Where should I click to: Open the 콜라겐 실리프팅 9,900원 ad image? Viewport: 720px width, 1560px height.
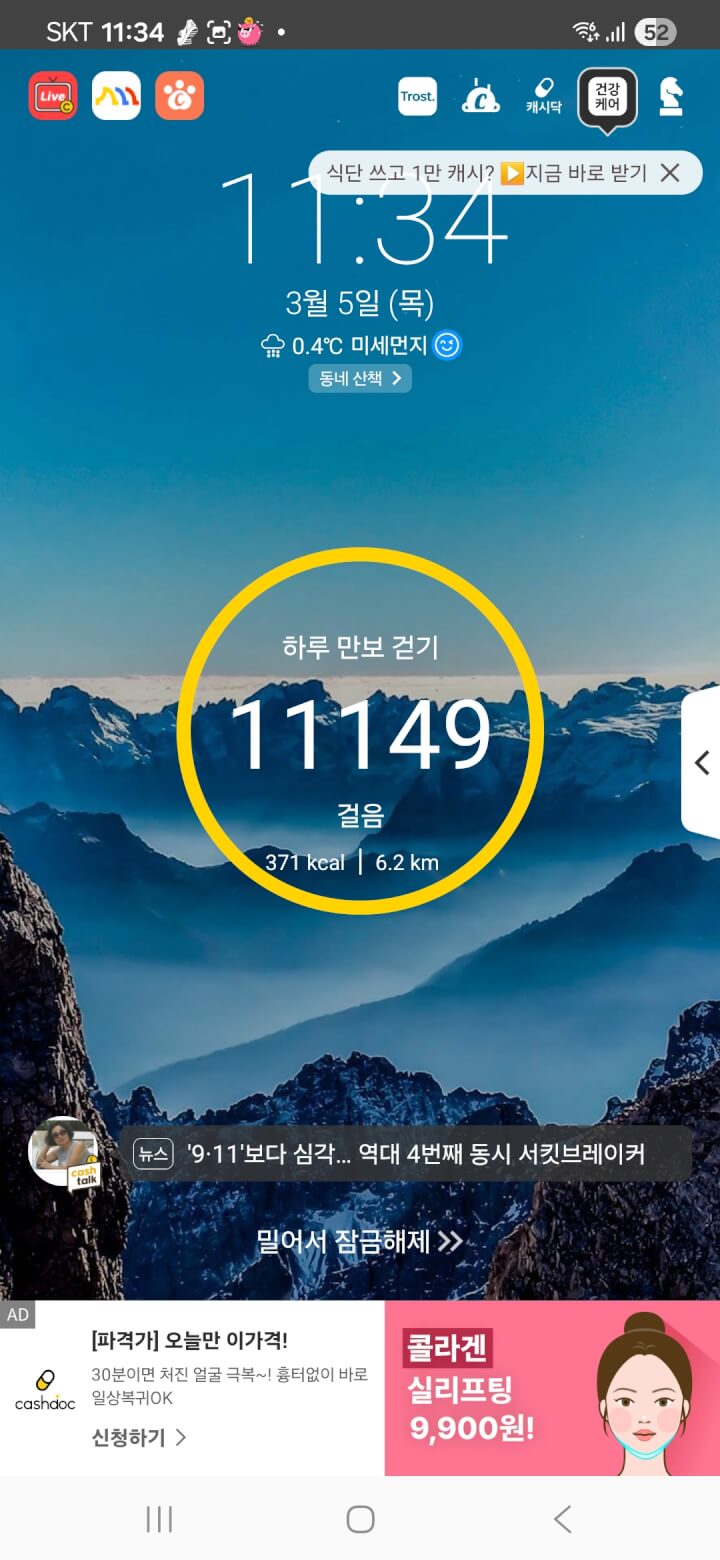tap(552, 1388)
